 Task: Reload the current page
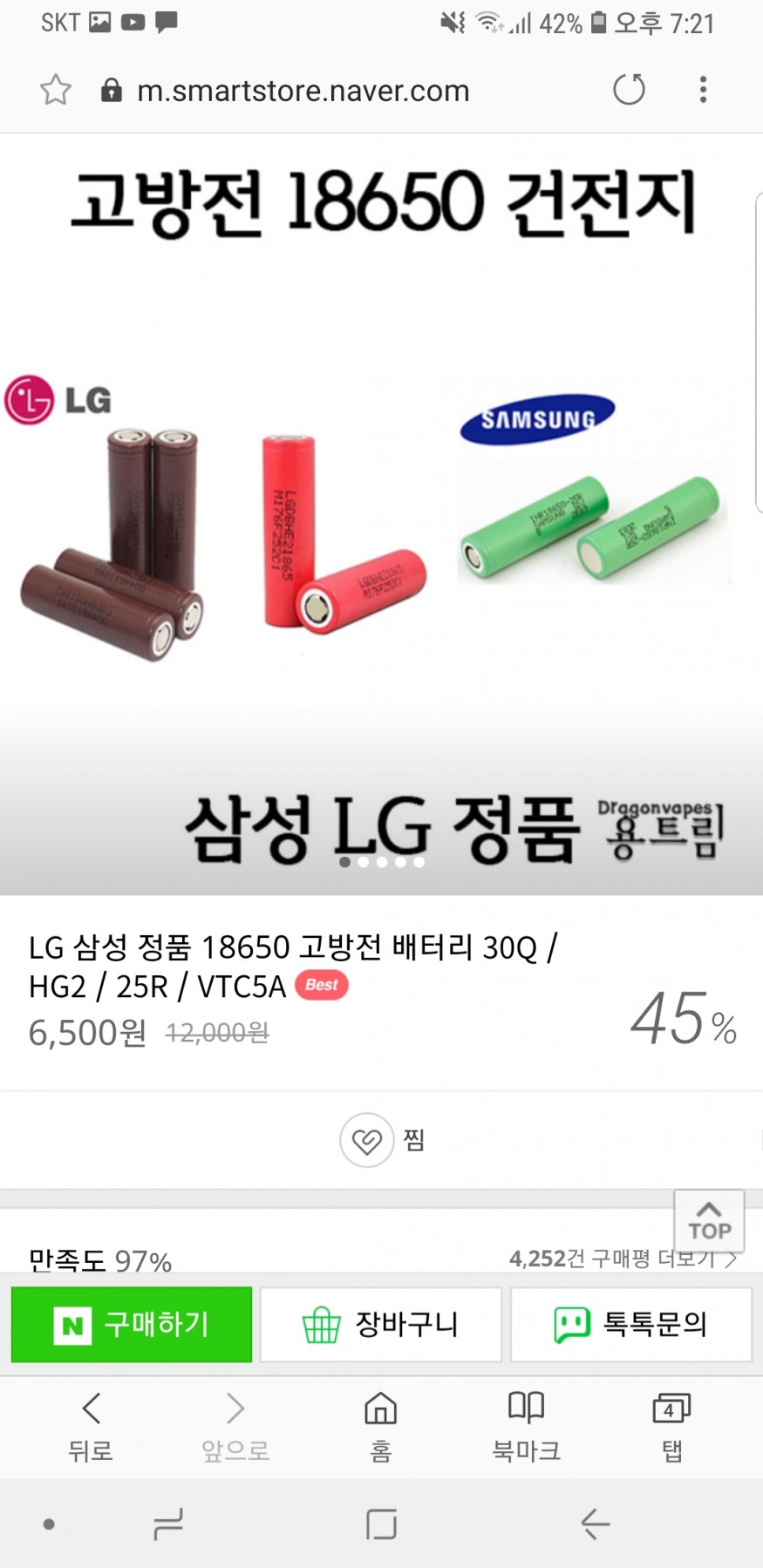click(629, 90)
